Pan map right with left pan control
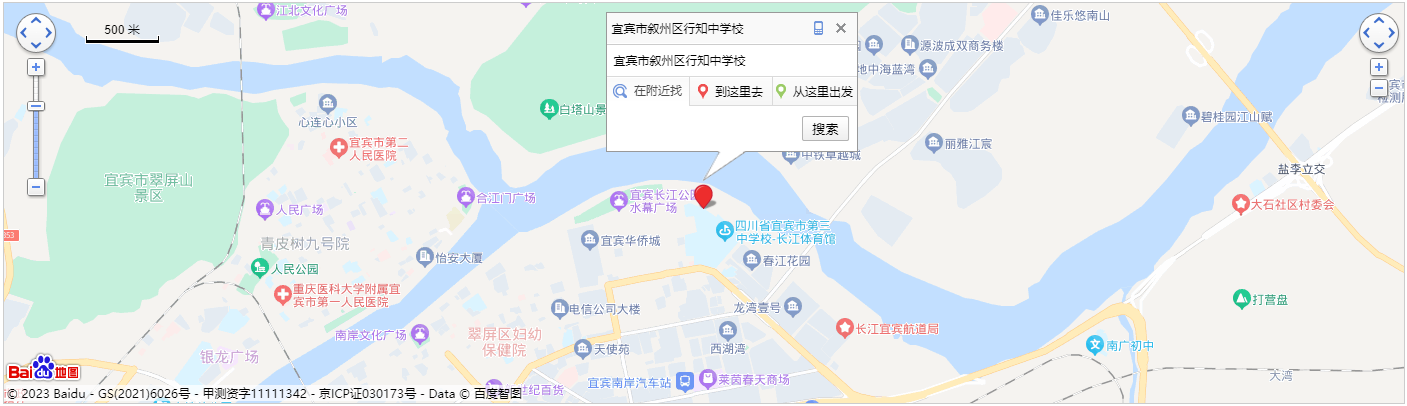The image size is (1407, 406). (49, 34)
